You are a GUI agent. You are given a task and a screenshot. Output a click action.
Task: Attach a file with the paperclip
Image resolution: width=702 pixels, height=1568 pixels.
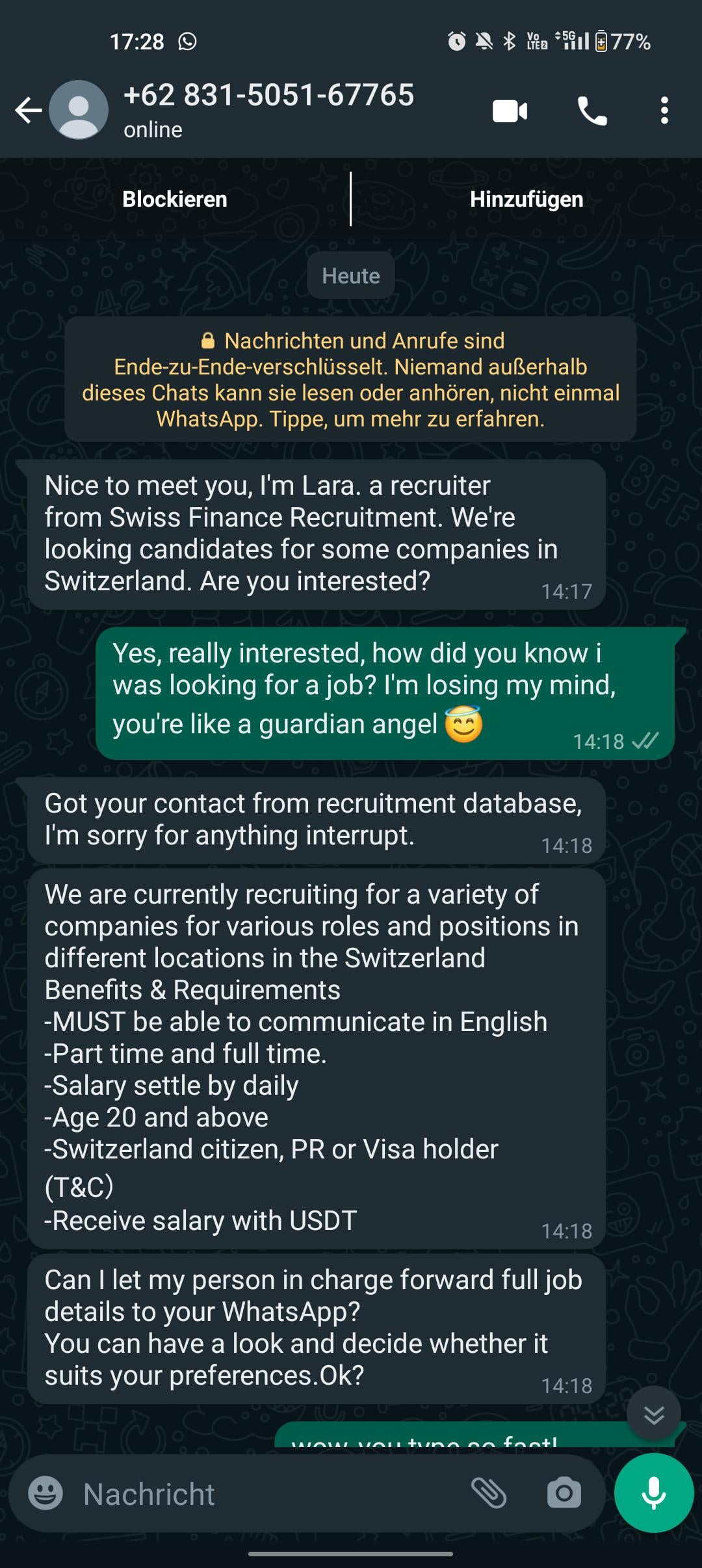pos(489,1493)
